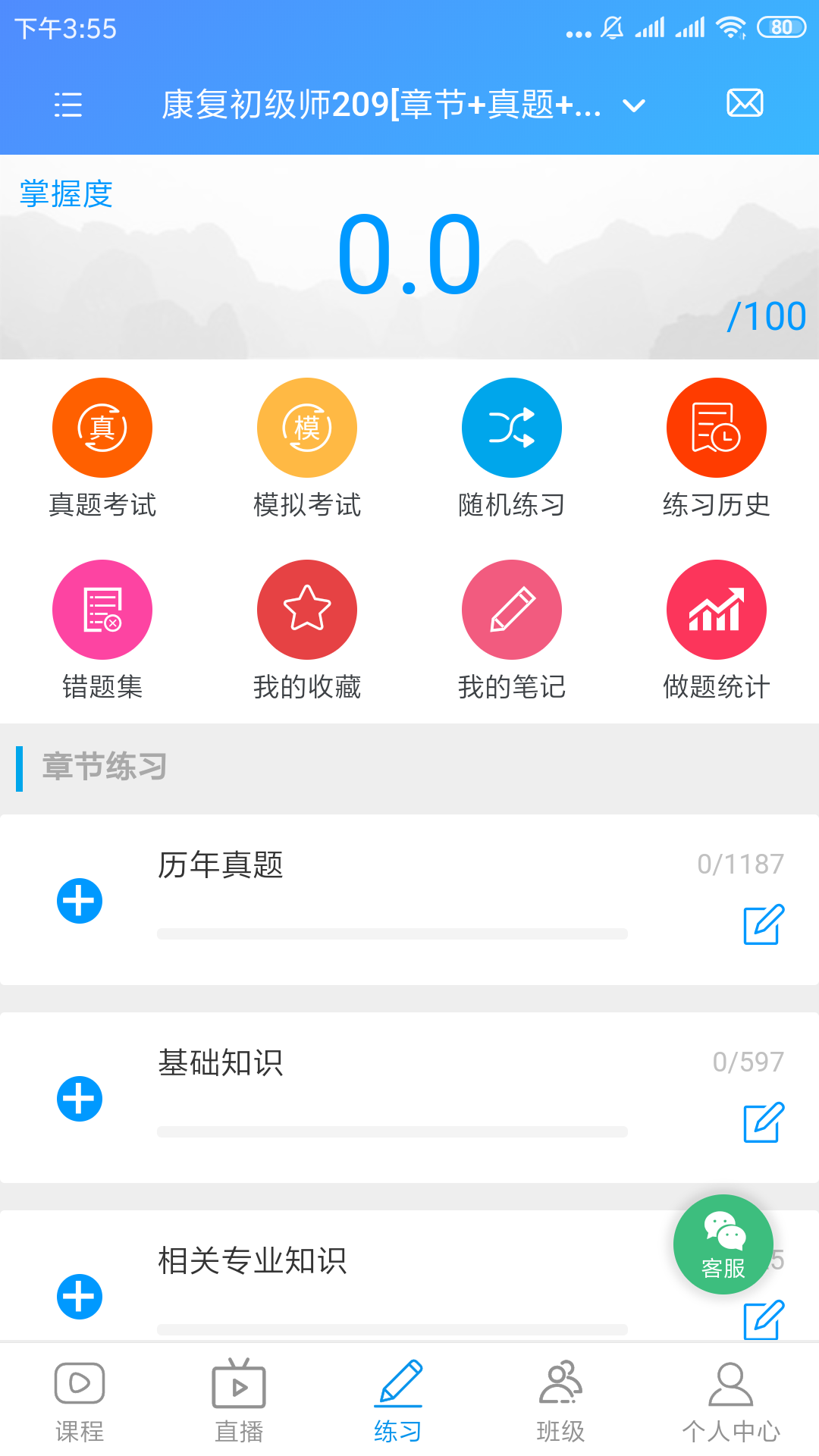Open the 错题集 wrong questions collection
The height and width of the screenshot is (1456, 819).
(102, 609)
